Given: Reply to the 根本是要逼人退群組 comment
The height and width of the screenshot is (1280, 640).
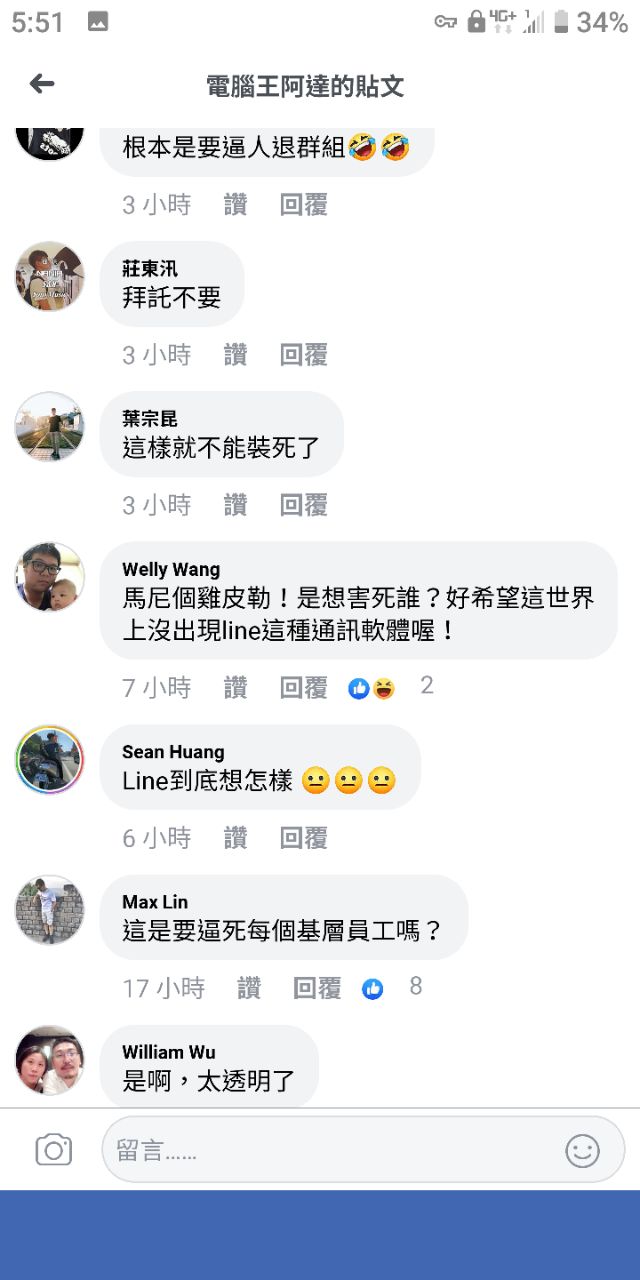Looking at the screenshot, I should click(x=303, y=205).
